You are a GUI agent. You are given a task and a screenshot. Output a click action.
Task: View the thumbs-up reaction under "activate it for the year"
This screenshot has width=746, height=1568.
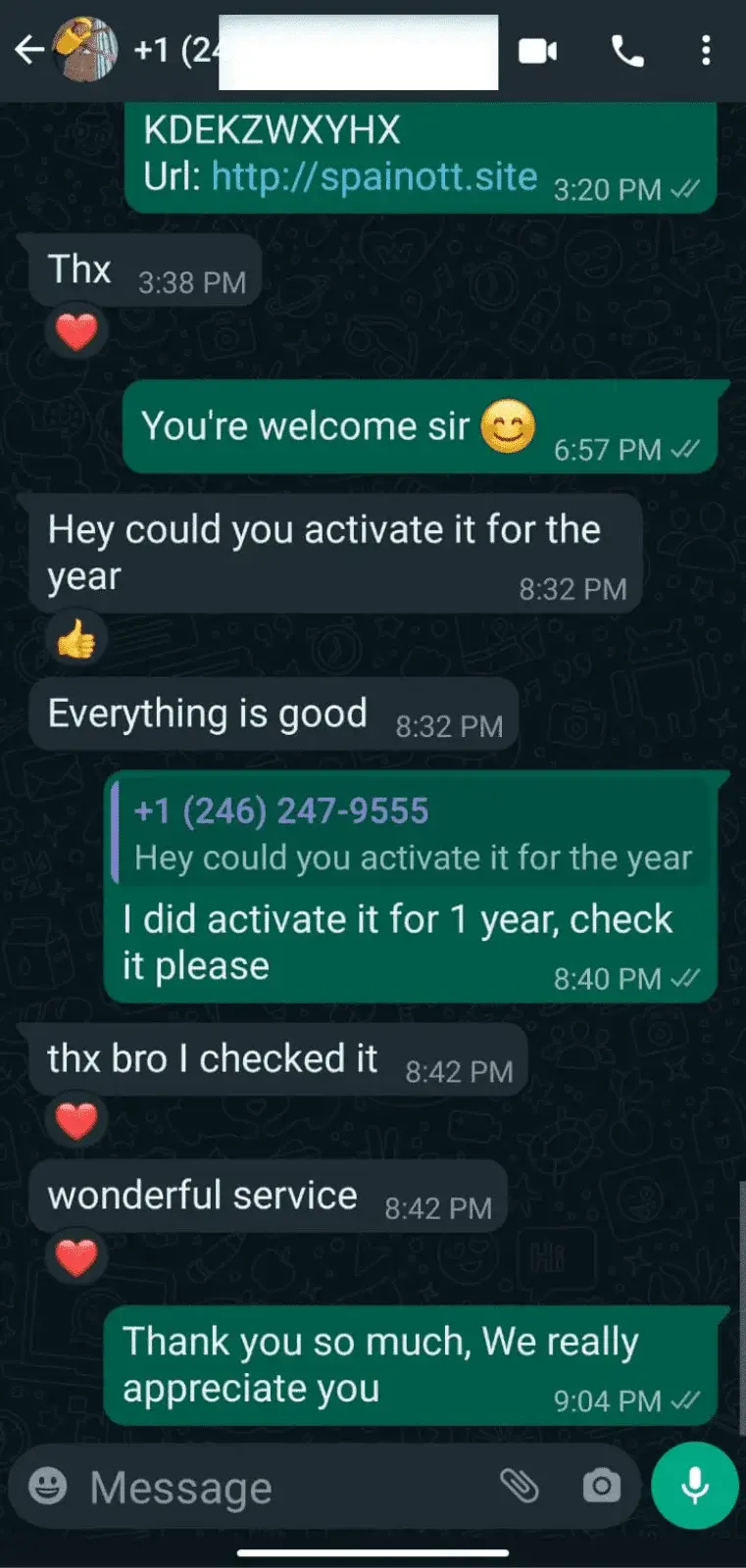tap(76, 642)
